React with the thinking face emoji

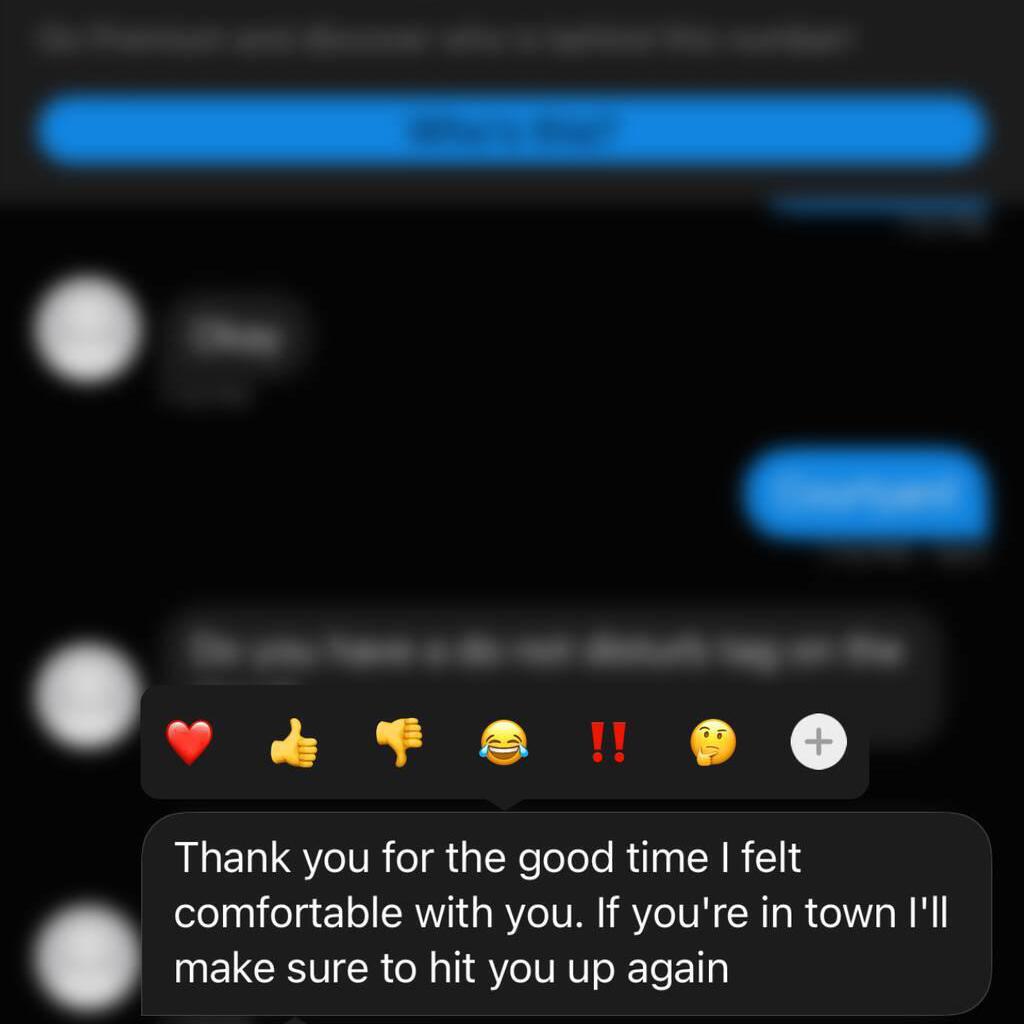713,743
